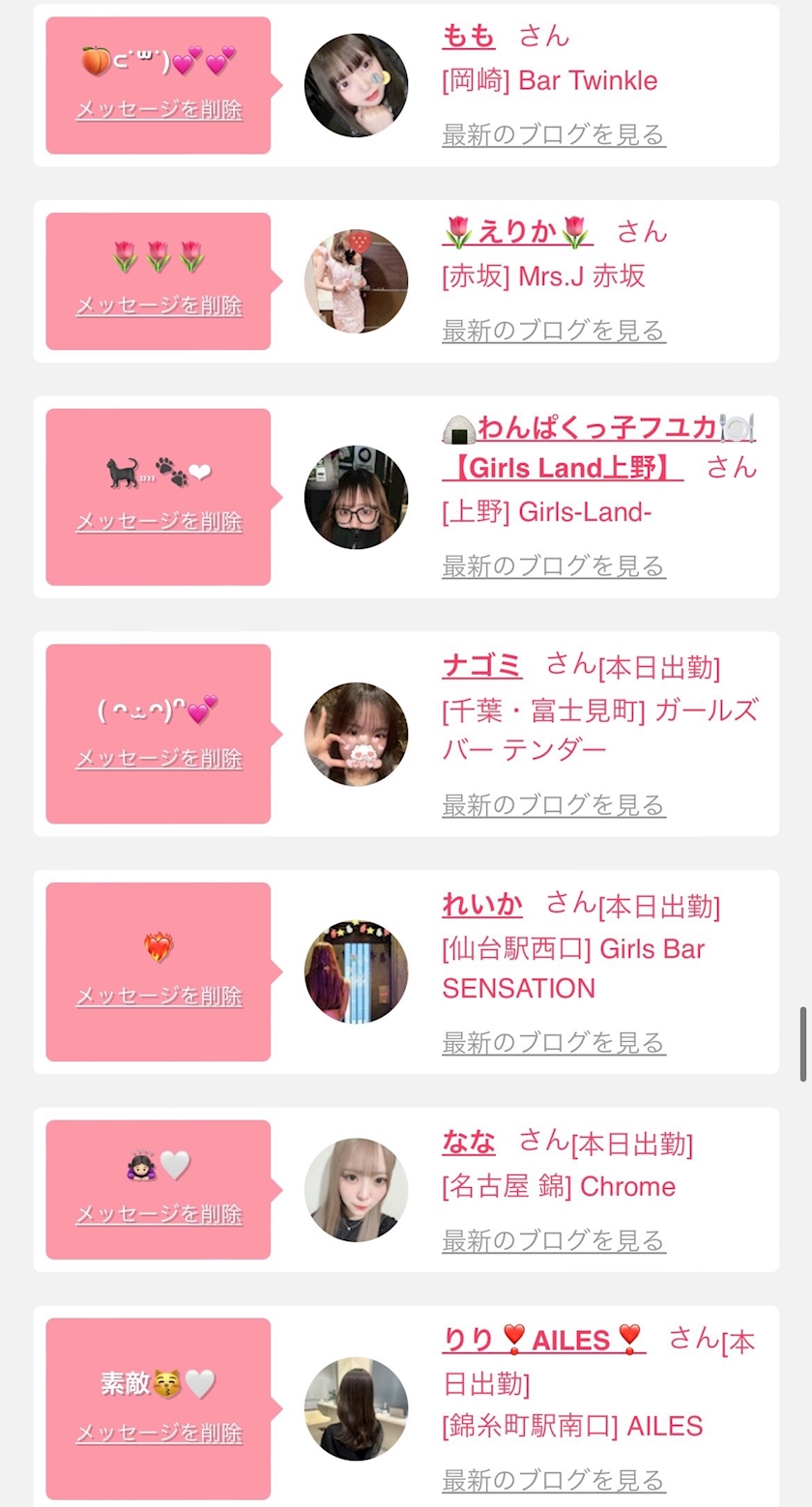
Task: Delete the tulip message to えりか
Action: click(x=159, y=305)
